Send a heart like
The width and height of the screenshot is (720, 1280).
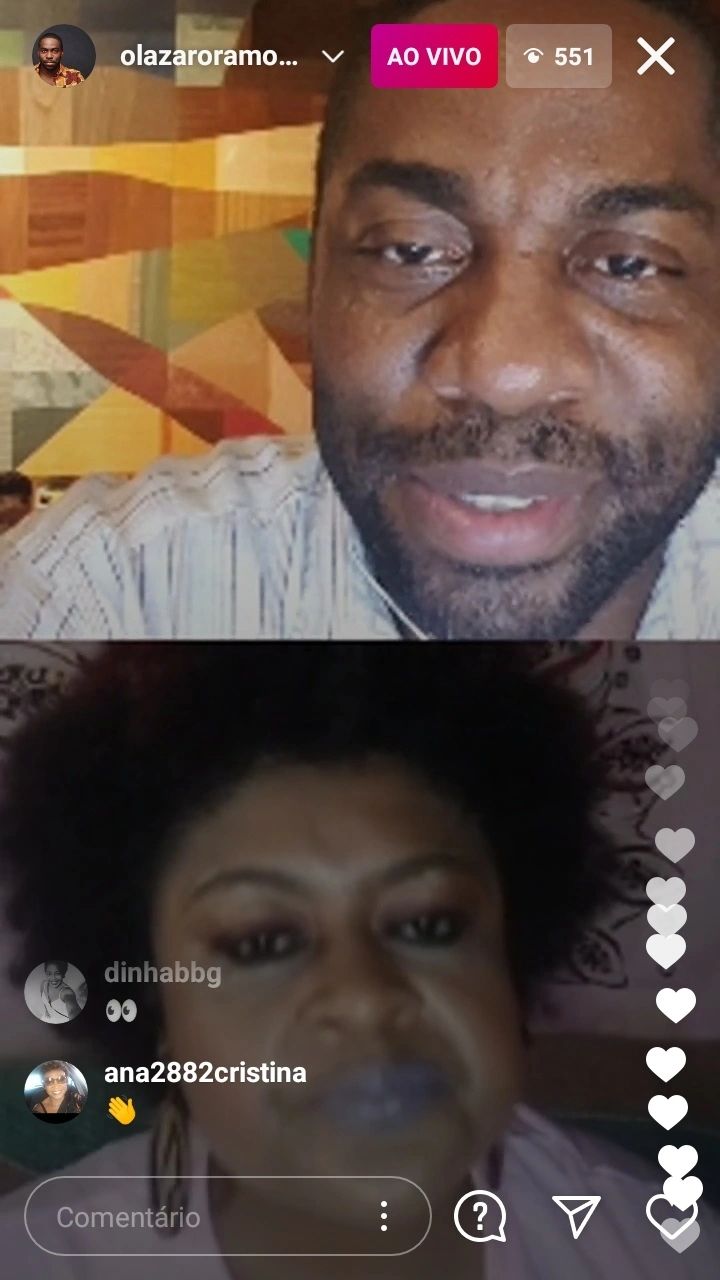tap(670, 1217)
